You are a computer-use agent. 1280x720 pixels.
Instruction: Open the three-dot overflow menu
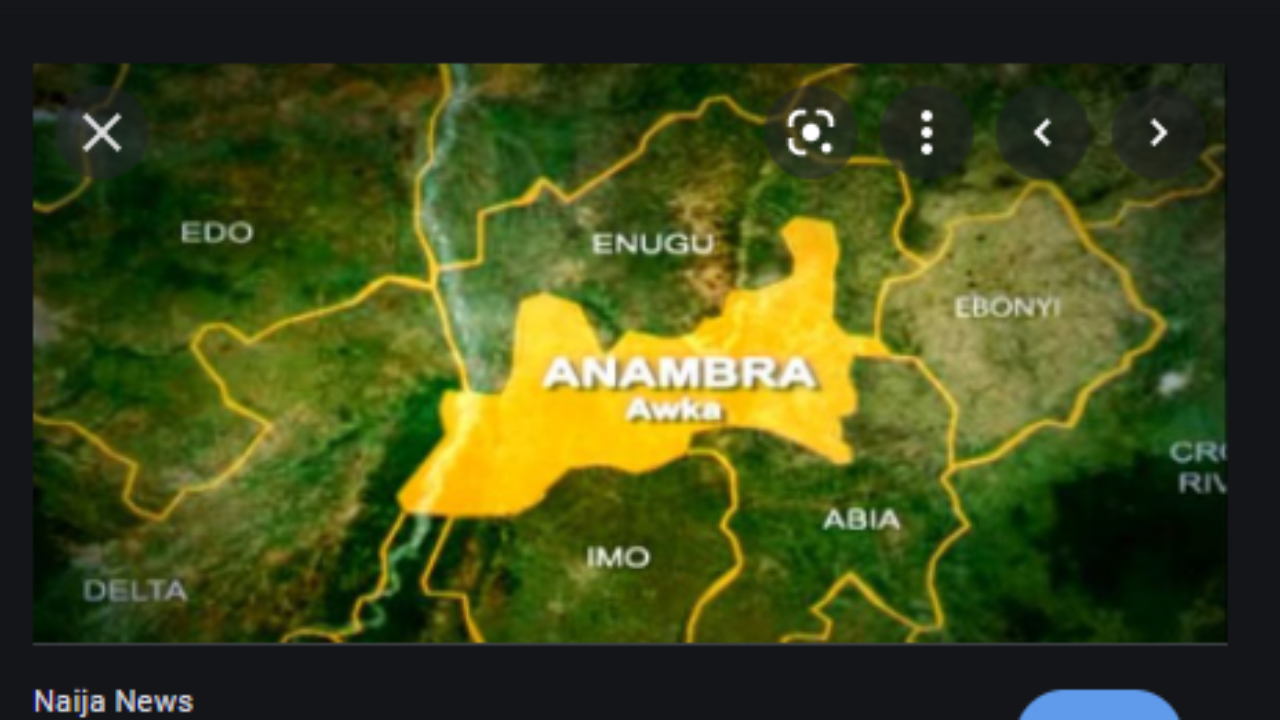pos(926,132)
